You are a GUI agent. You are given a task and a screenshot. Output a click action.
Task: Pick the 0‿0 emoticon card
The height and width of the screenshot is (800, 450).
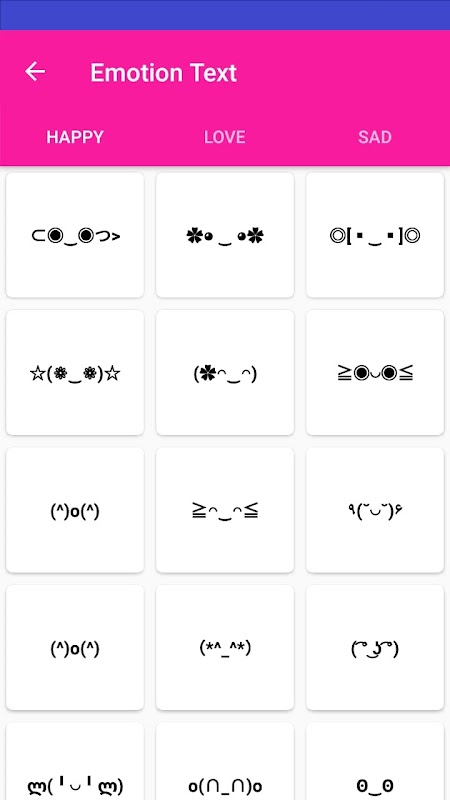tap(375, 762)
